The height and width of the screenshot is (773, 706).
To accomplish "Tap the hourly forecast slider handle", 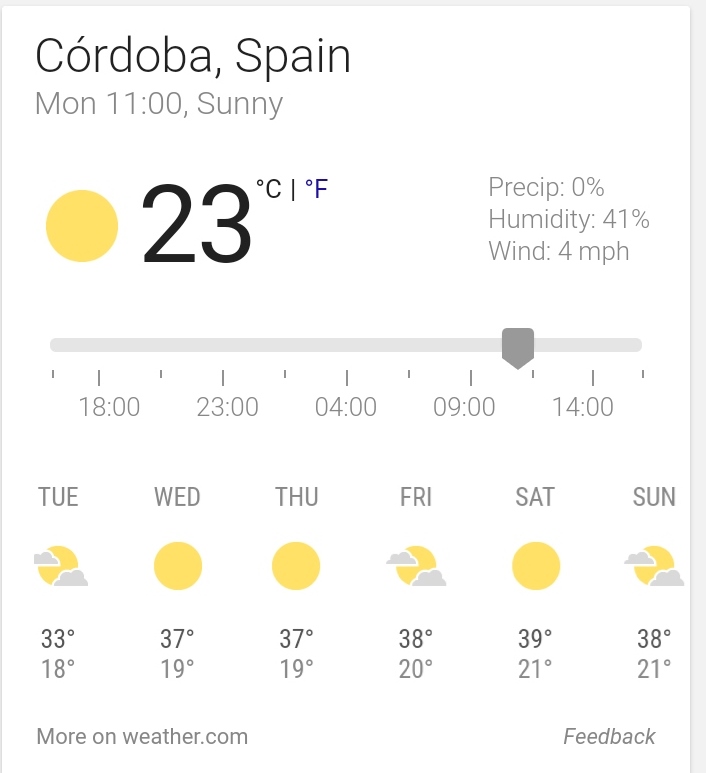I will [517, 347].
